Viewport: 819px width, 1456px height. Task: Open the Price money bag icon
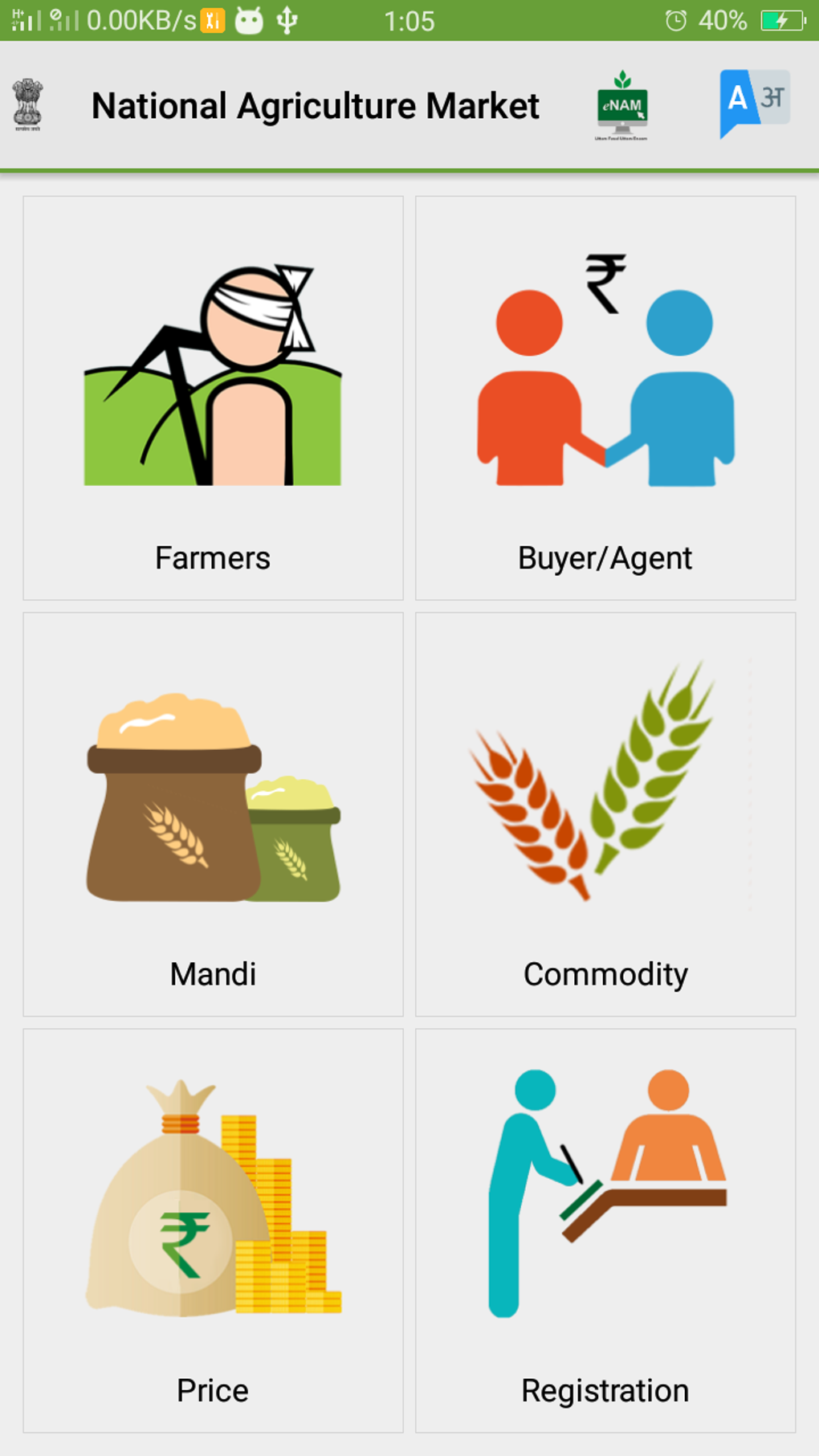(213, 1197)
